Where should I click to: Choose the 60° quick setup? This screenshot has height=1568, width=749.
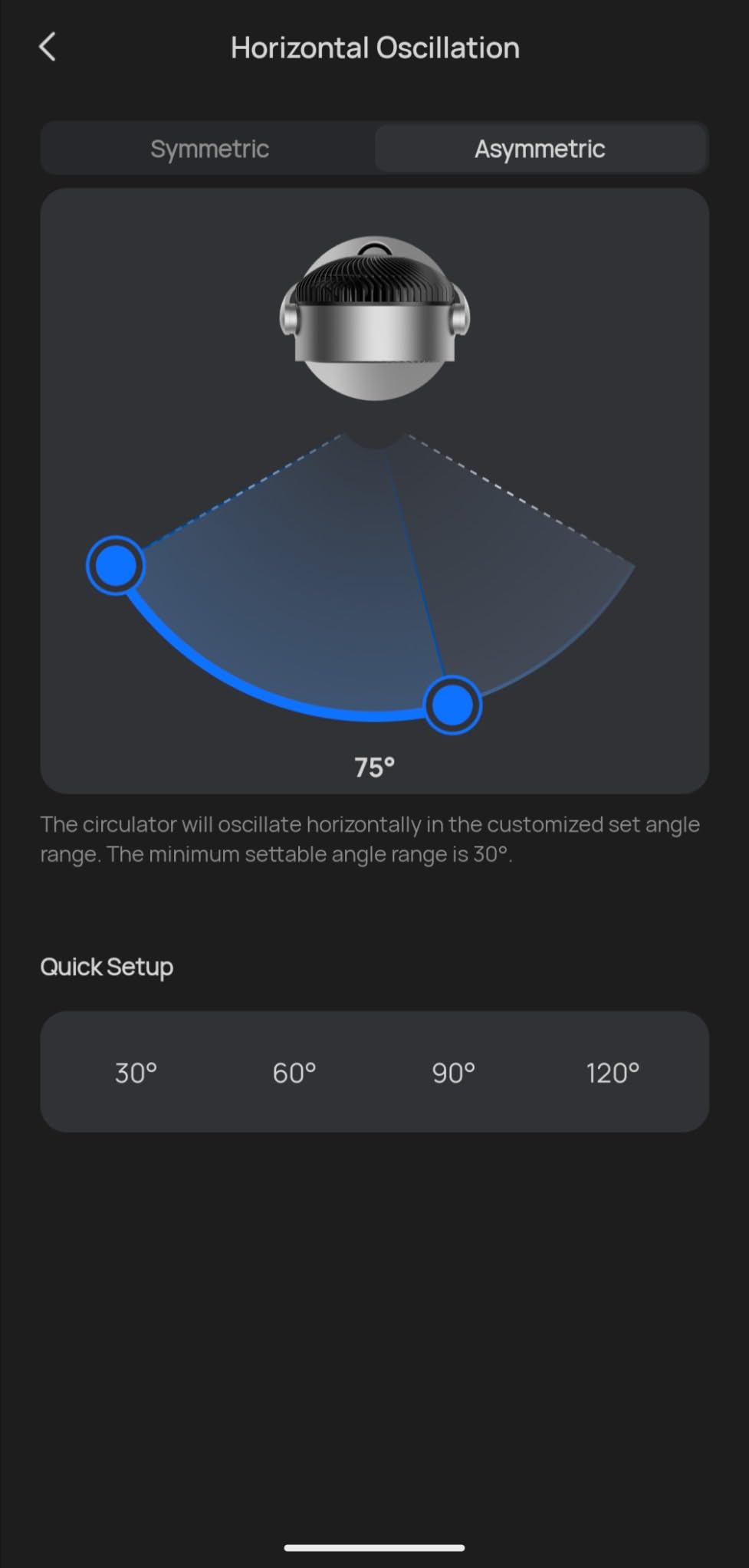pos(294,1072)
